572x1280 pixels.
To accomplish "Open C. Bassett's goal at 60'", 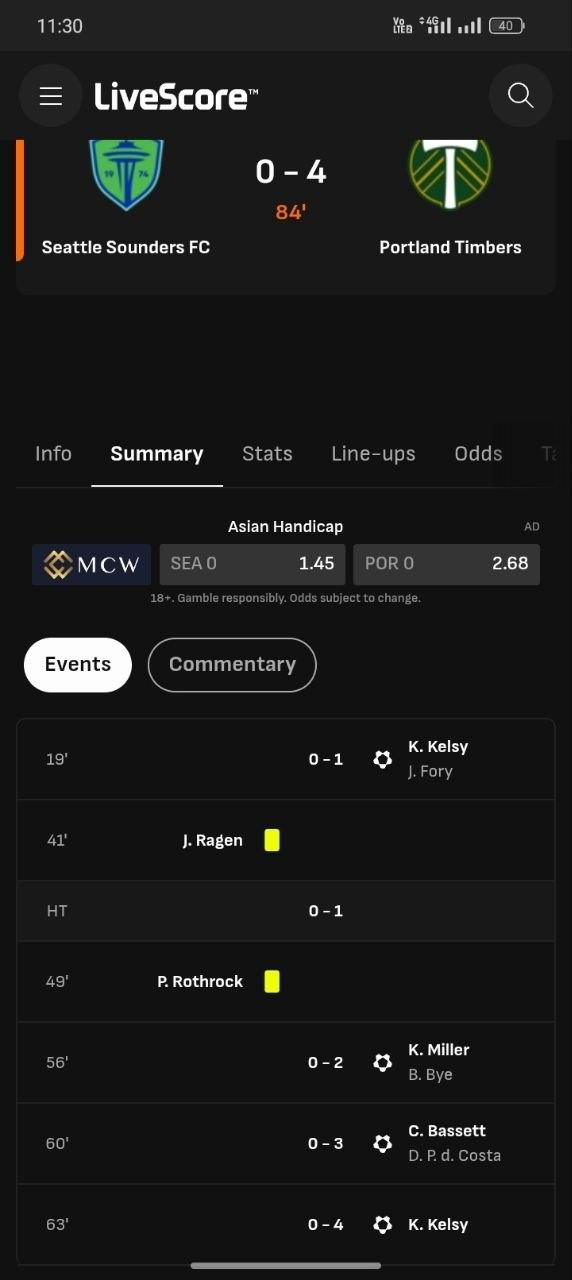I will point(286,1143).
